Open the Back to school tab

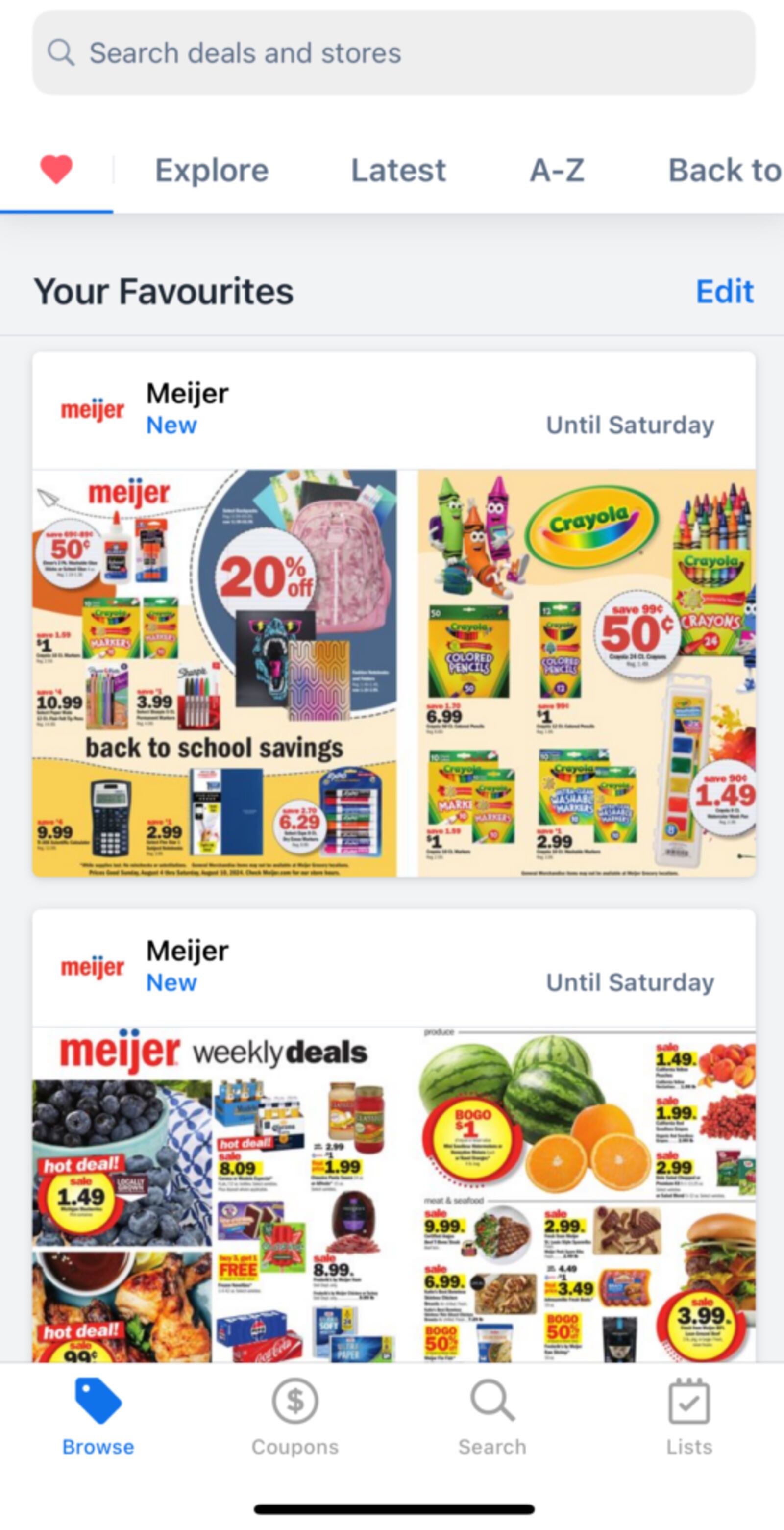click(x=724, y=171)
